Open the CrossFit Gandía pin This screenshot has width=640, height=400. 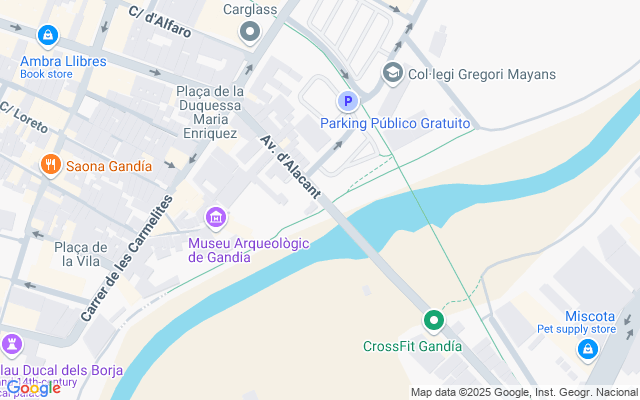coord(433,322)
